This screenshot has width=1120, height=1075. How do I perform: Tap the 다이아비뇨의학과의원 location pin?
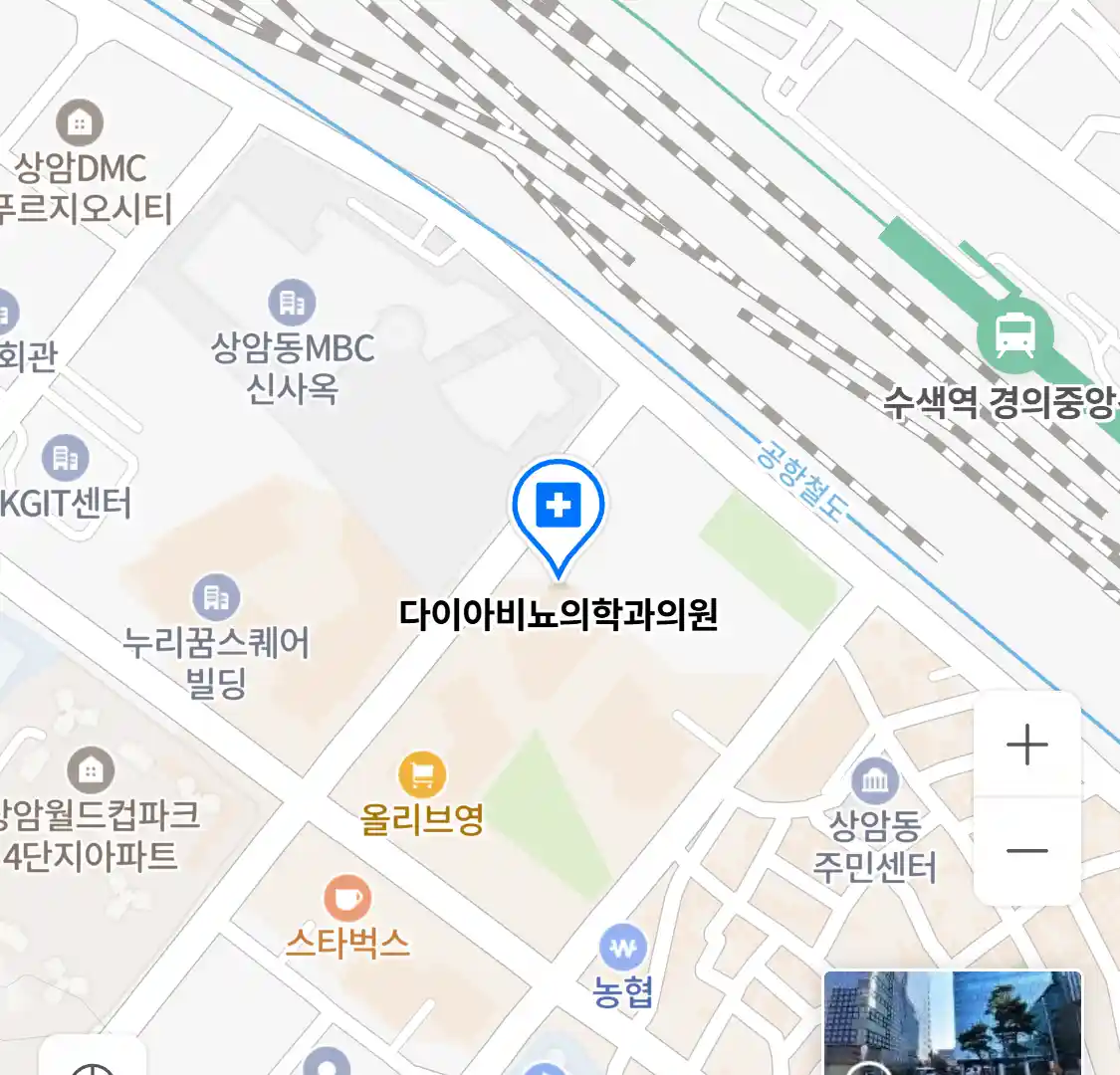[559, 509]
